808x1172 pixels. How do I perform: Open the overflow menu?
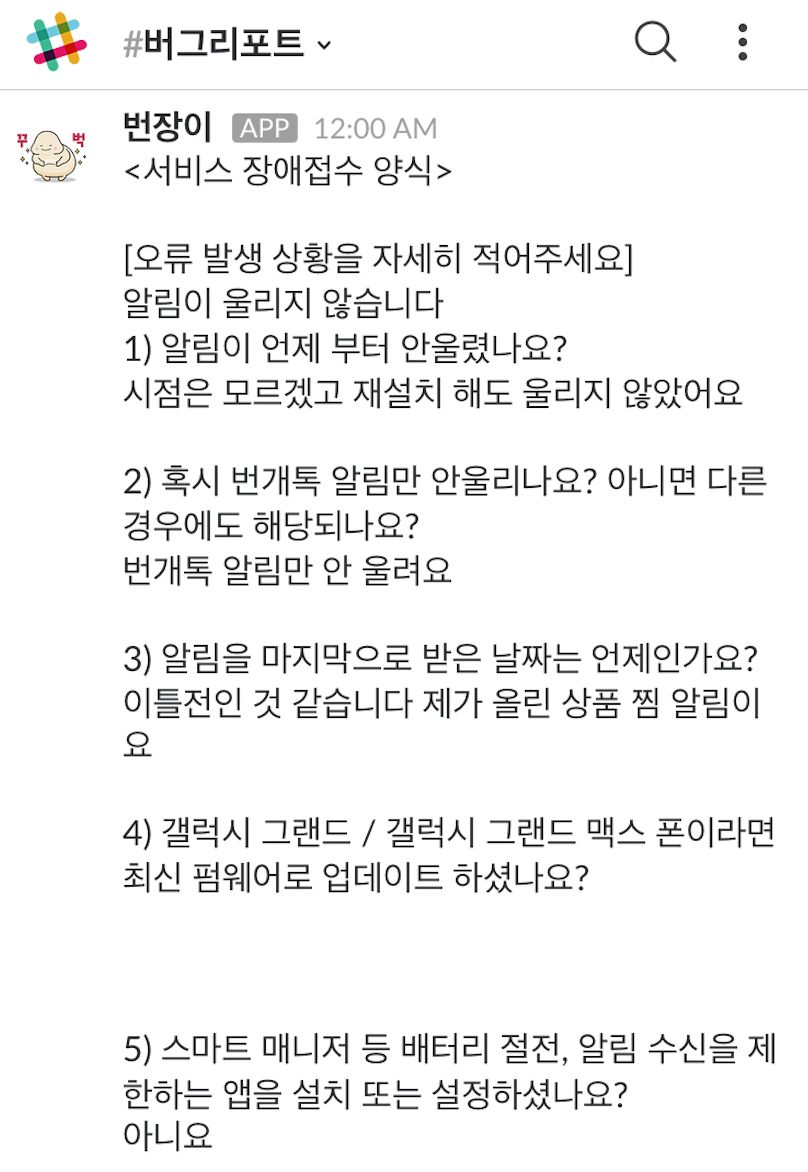742,42
